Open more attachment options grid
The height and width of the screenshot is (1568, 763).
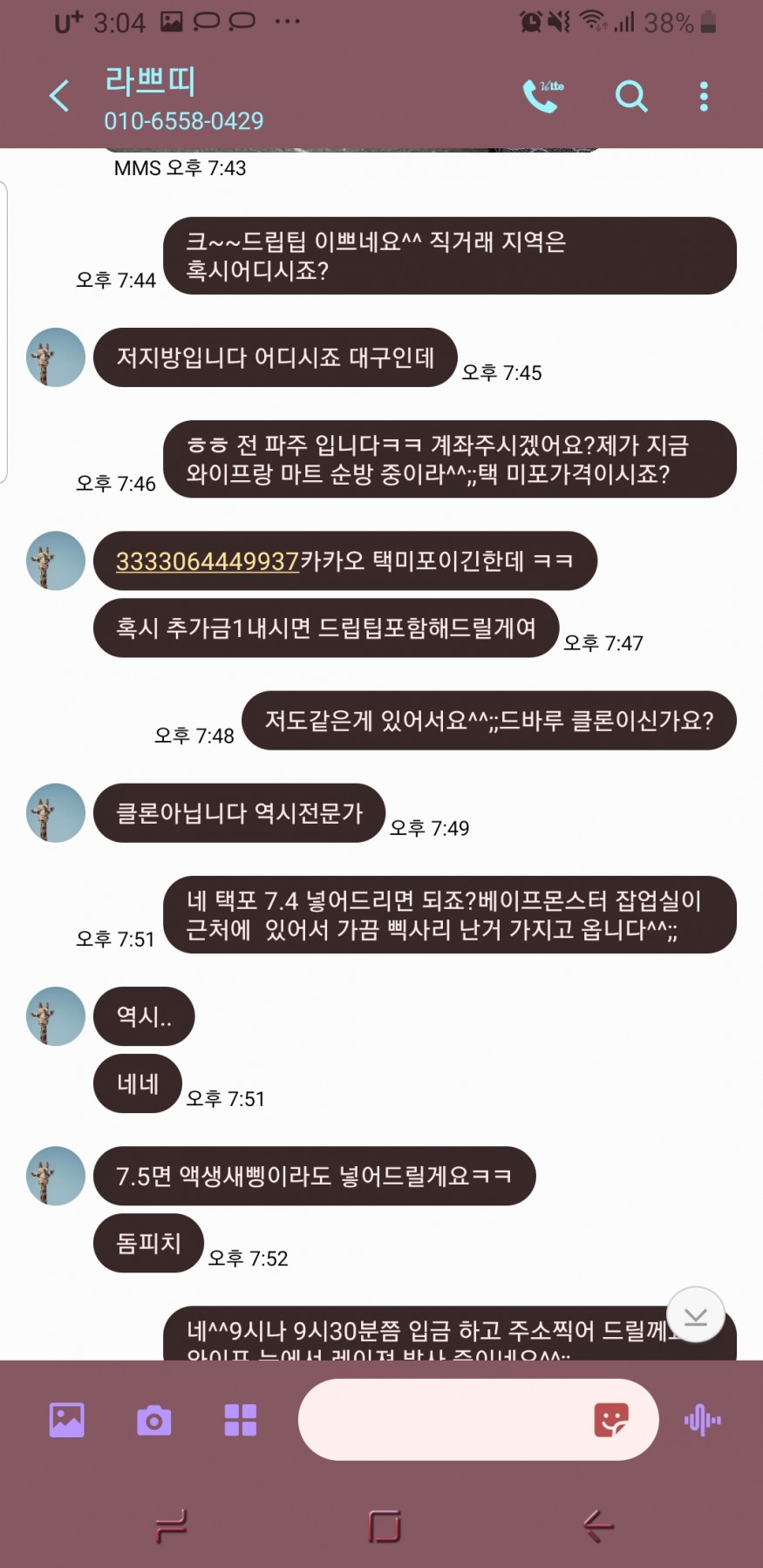241,1420
